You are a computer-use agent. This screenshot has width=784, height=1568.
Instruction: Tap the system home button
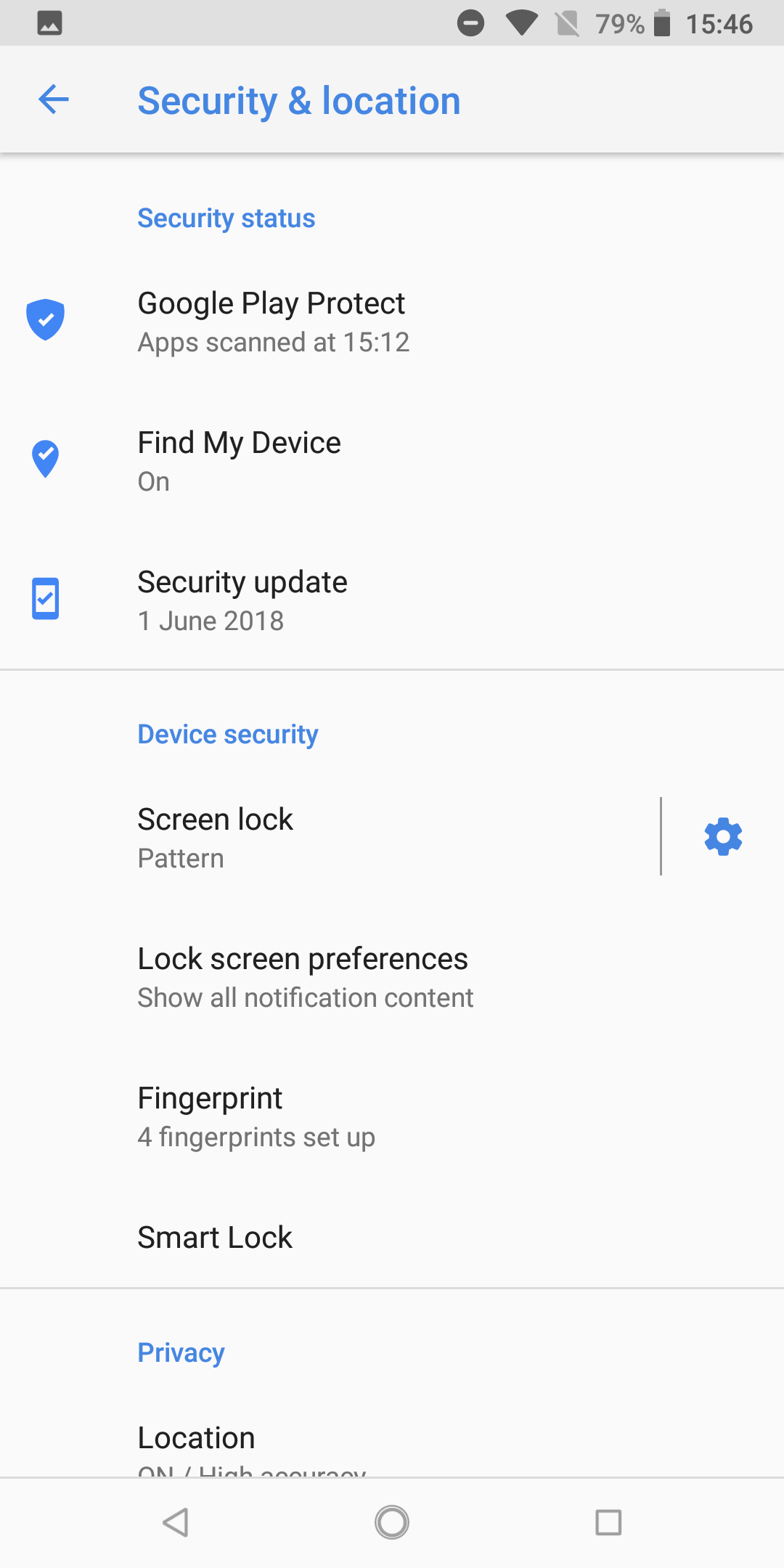(x=392, y=1522)
